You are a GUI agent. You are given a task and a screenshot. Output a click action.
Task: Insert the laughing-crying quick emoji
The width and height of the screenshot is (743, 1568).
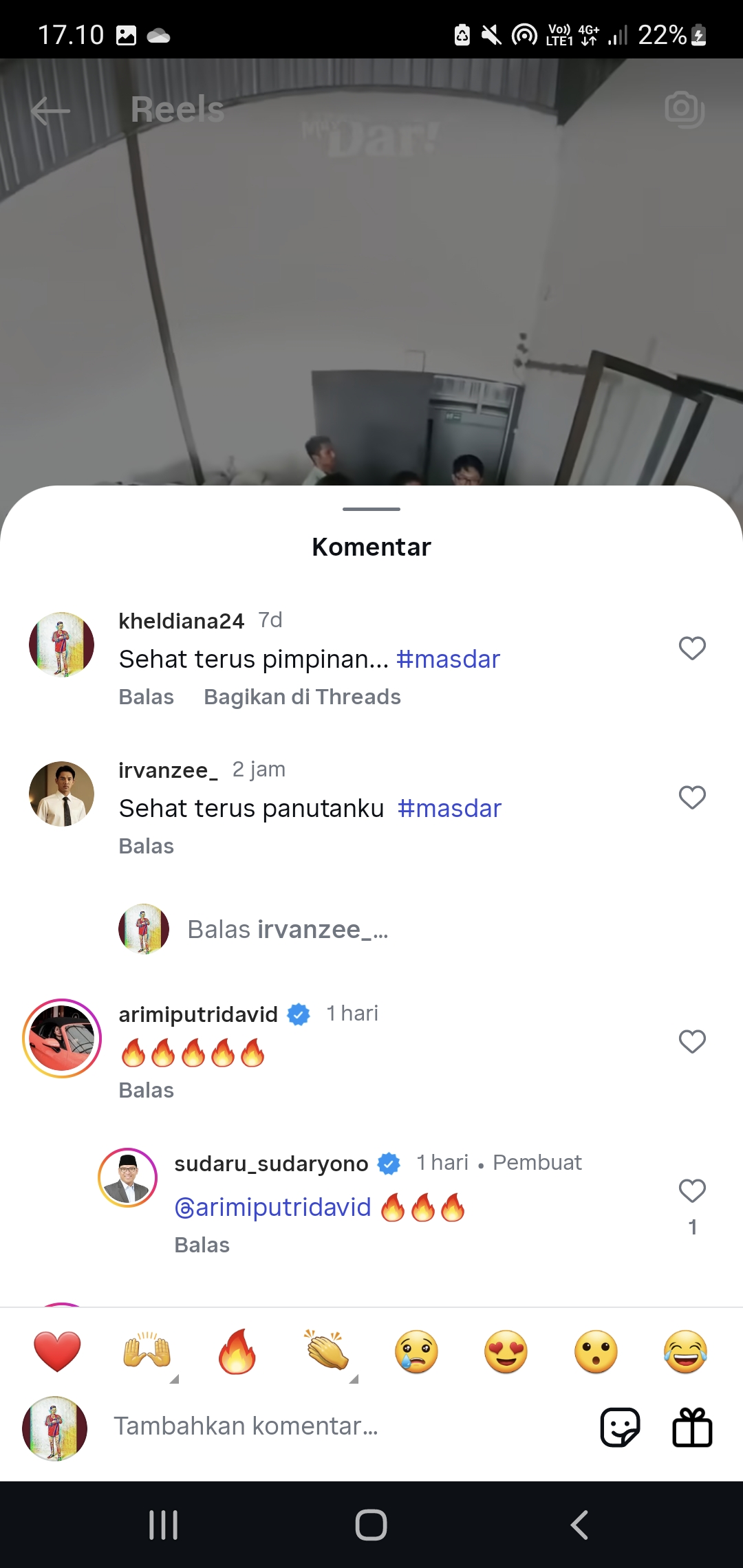click(x=686, y=1351)
